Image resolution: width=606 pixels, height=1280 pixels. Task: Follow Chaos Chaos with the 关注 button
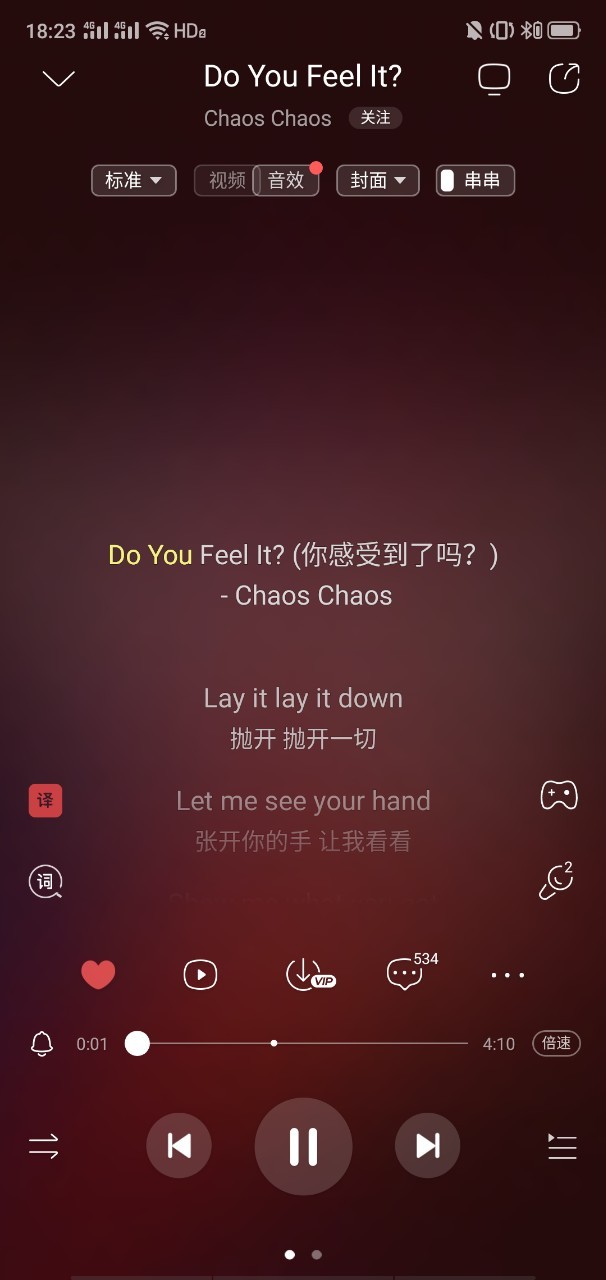[x=375, y=118]
